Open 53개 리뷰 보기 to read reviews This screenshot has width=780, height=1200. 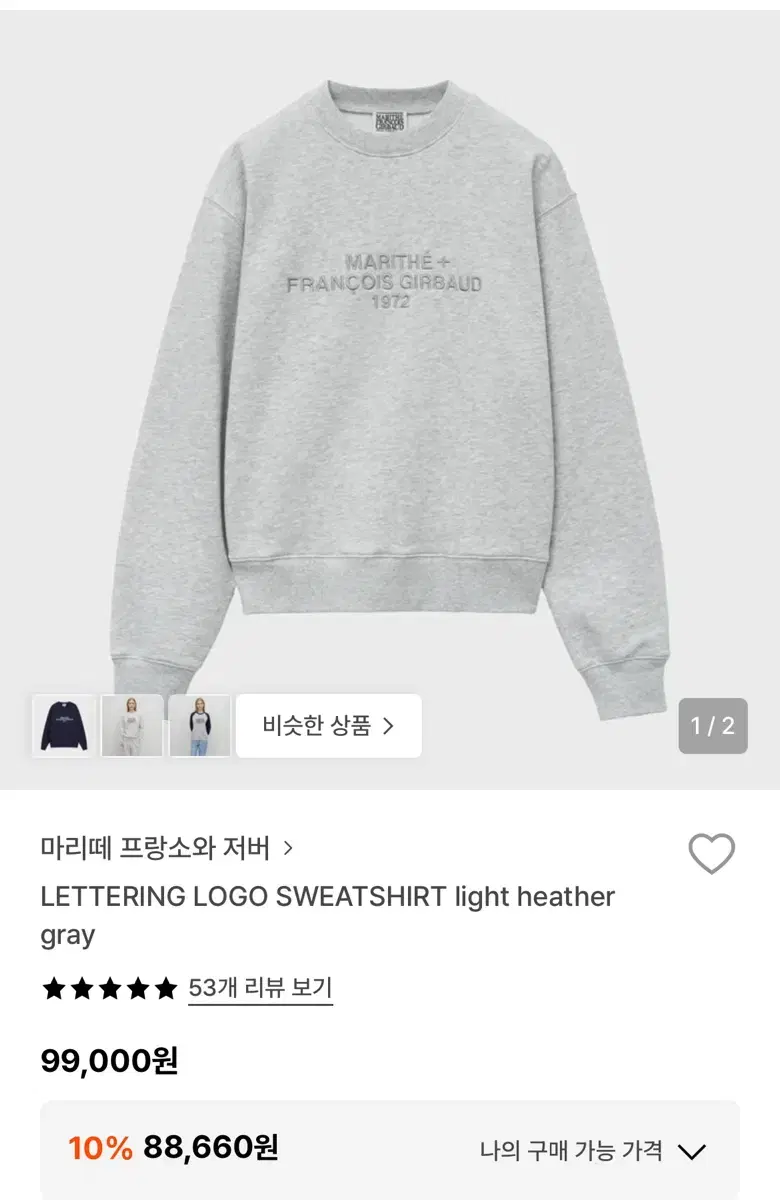tap(258, 991)
